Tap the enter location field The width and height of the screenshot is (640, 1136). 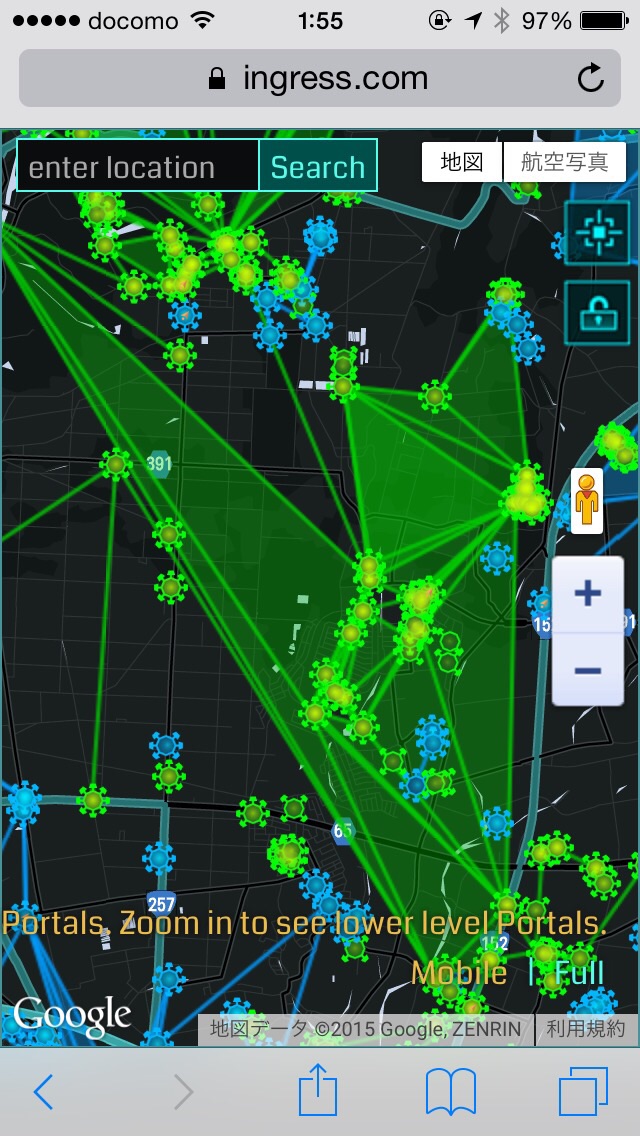[138, 166]
